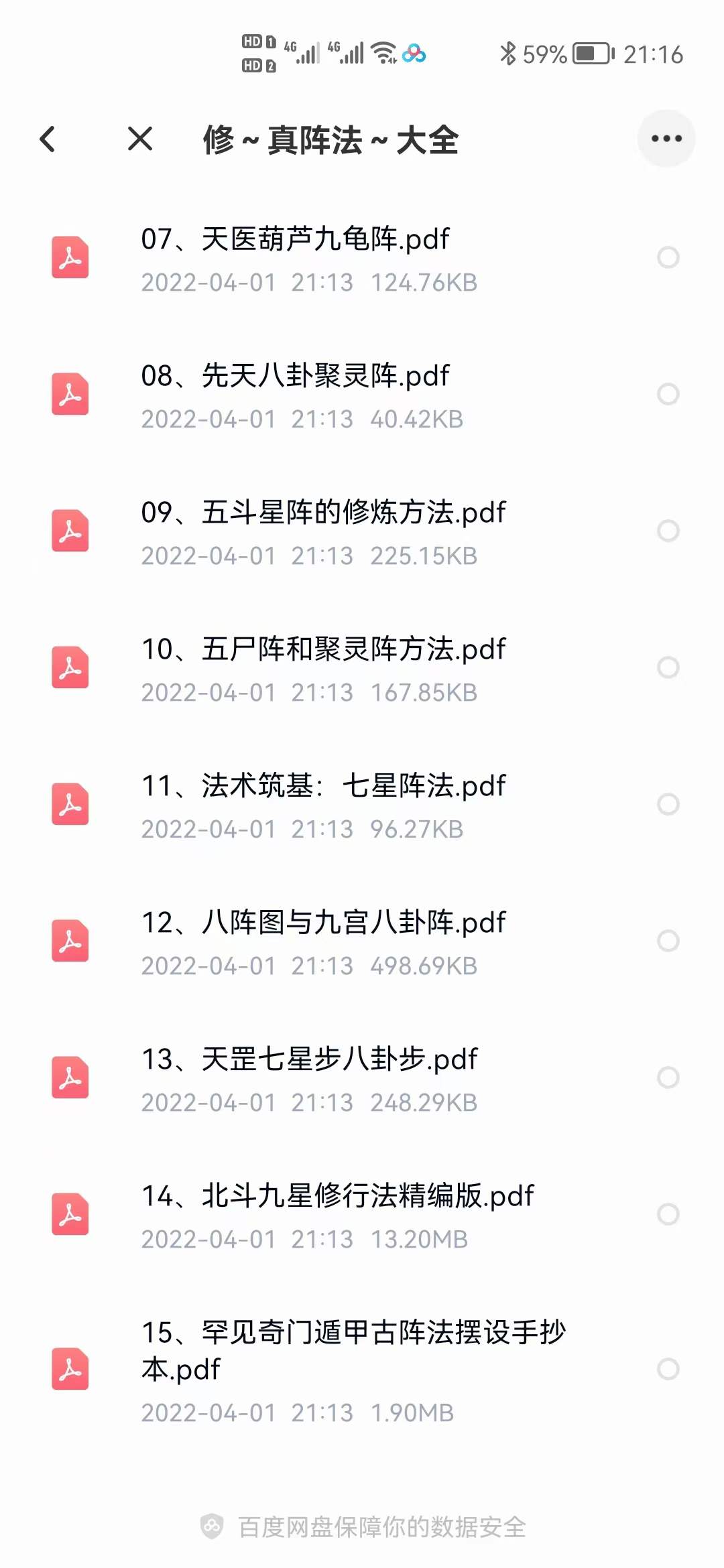Open 09、五斗星阵的修炼方法.pdf
The image size is (724, 1568).
coord(323,513)
